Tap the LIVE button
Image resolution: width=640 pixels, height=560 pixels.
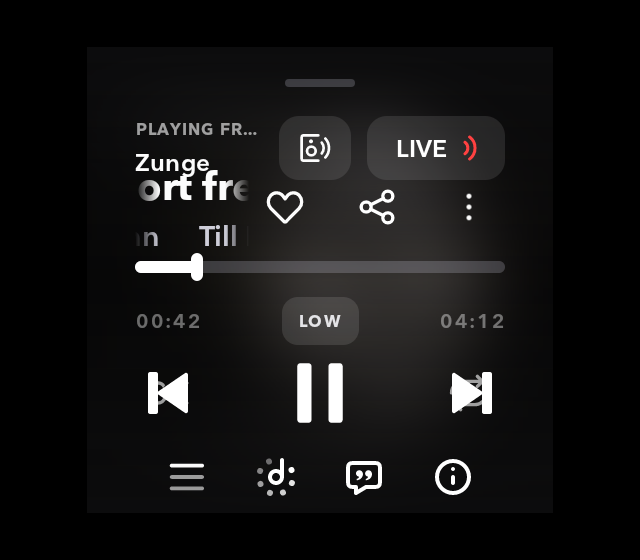[435, 148]
